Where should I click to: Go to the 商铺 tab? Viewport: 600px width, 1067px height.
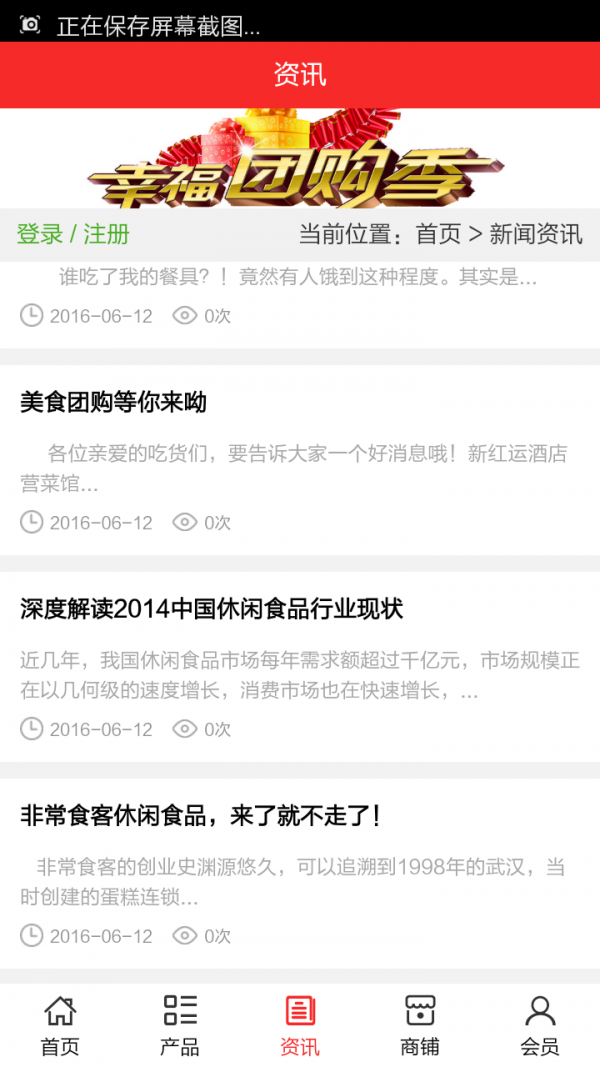coord(420,1025)
